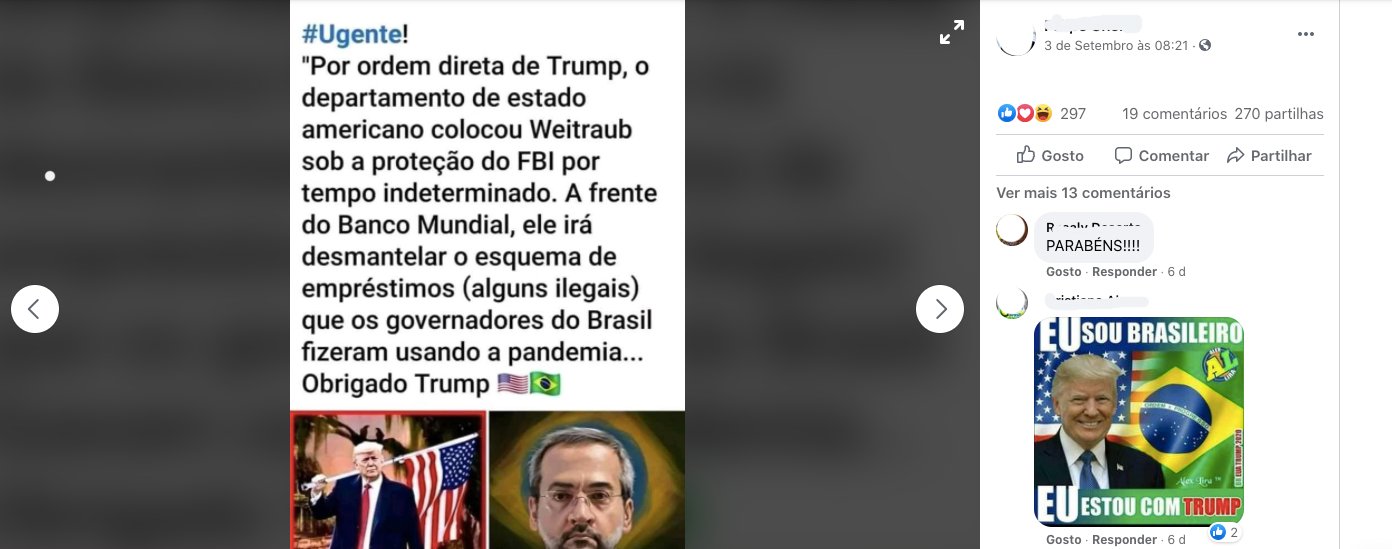Open the 19 comentários link
Image resolution: width=1392 pixels, height=549 pixels.
click(1174, 114)
